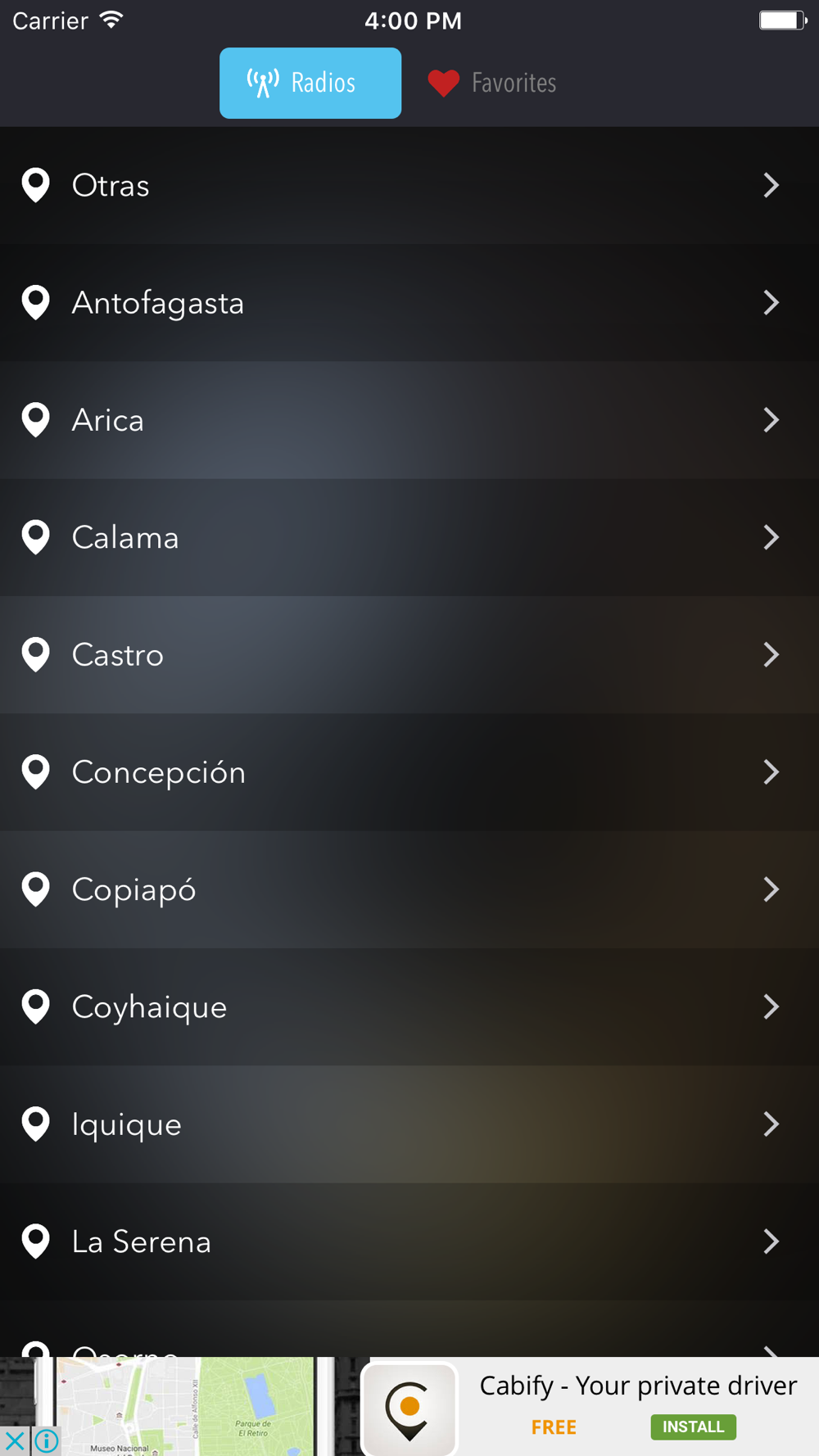The image size is (819, 1456).
Task: Select the Radios tab
Action: click(310, 83)
